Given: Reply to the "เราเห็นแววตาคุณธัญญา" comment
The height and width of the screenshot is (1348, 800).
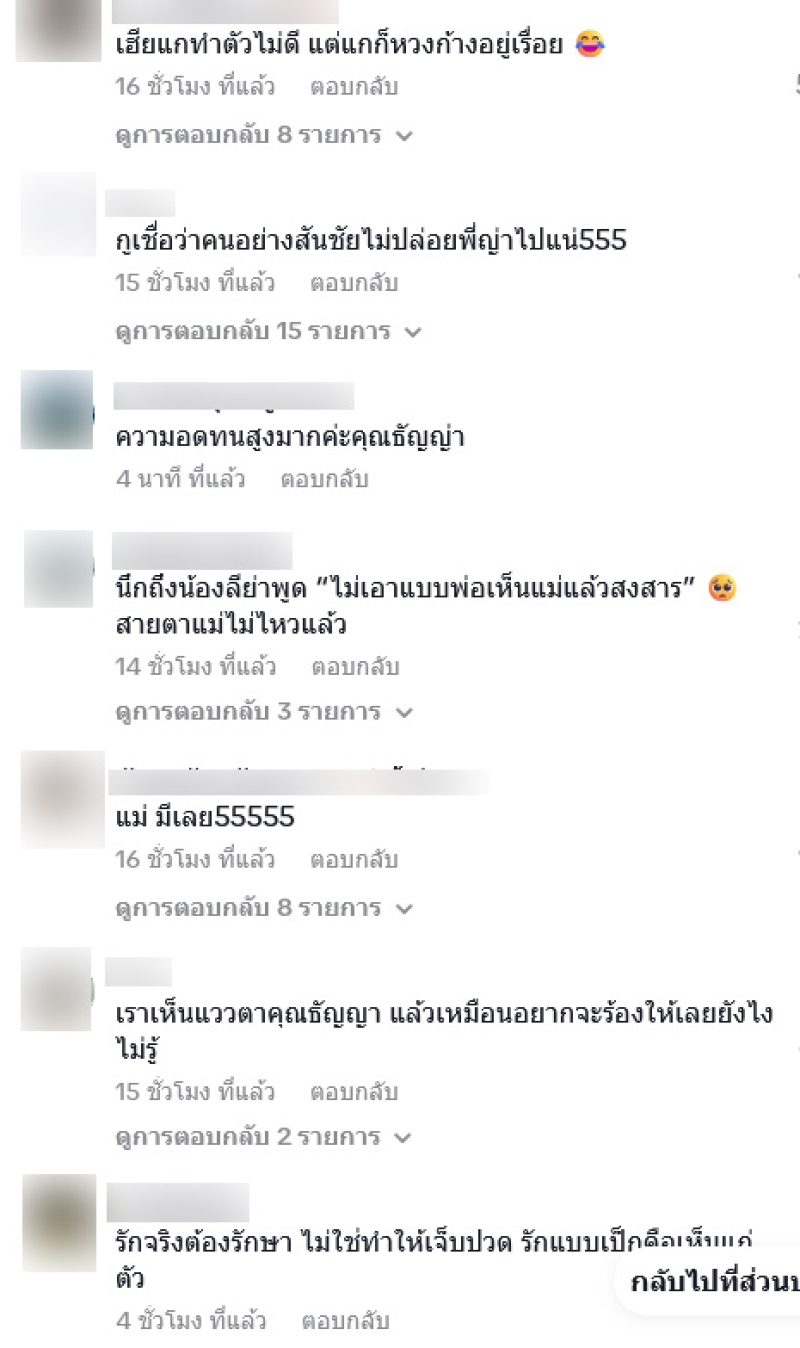Looking at the screenshot, I should (353, 1092).
